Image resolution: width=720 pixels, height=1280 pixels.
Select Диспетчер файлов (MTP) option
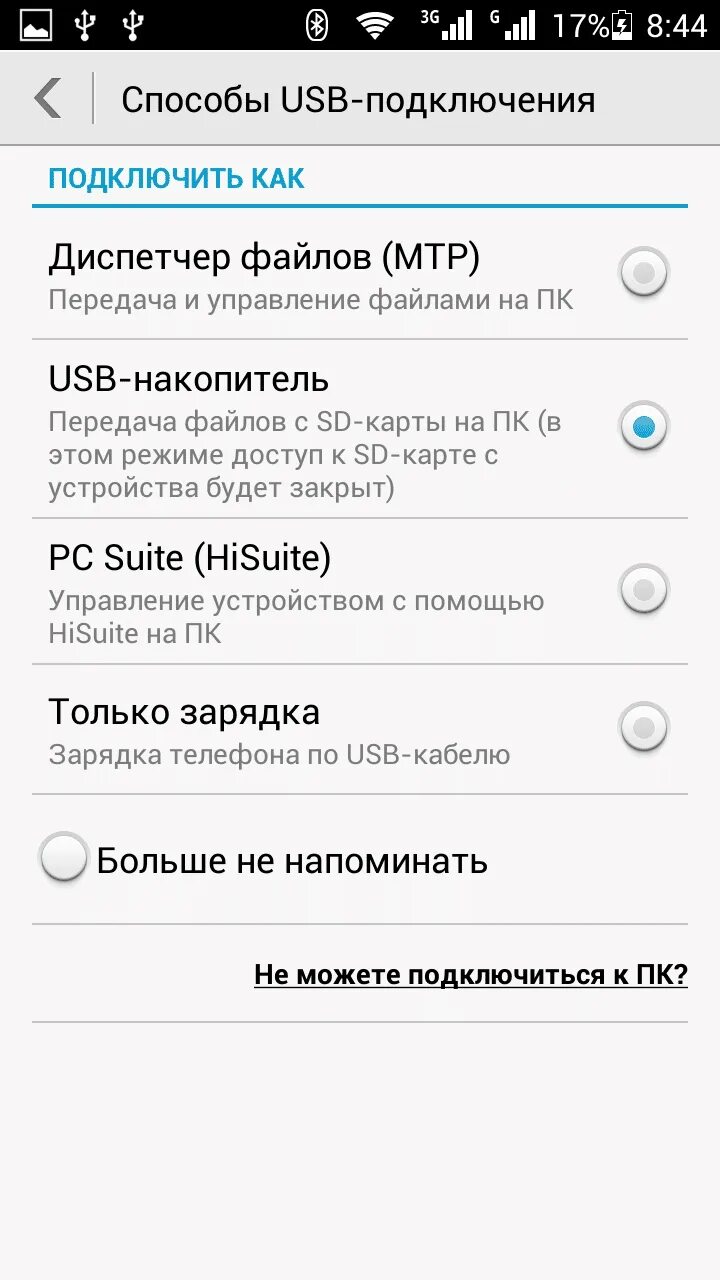tap(360, 273)
